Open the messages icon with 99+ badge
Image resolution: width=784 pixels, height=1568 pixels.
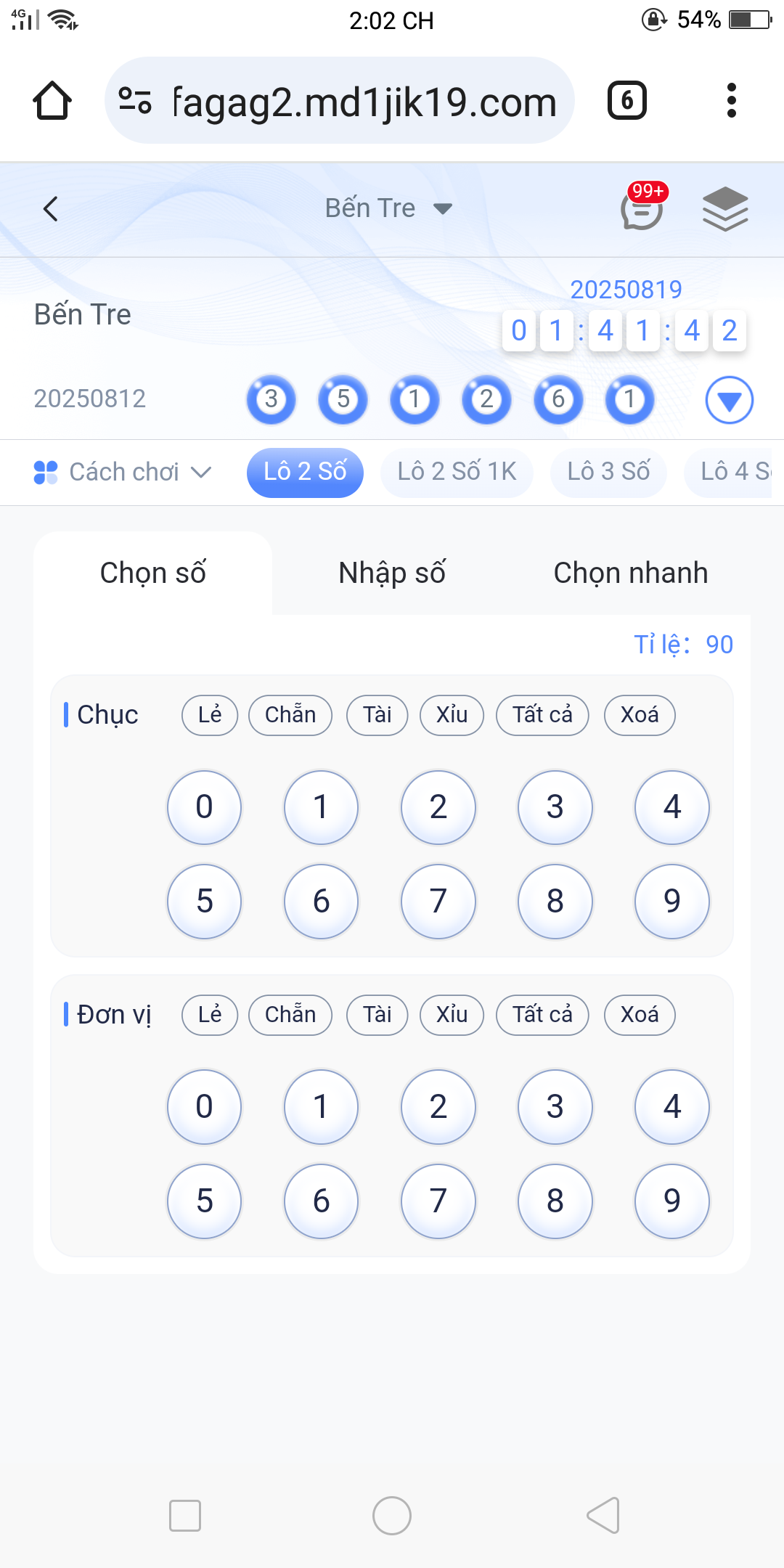click(x=642, y=210)
